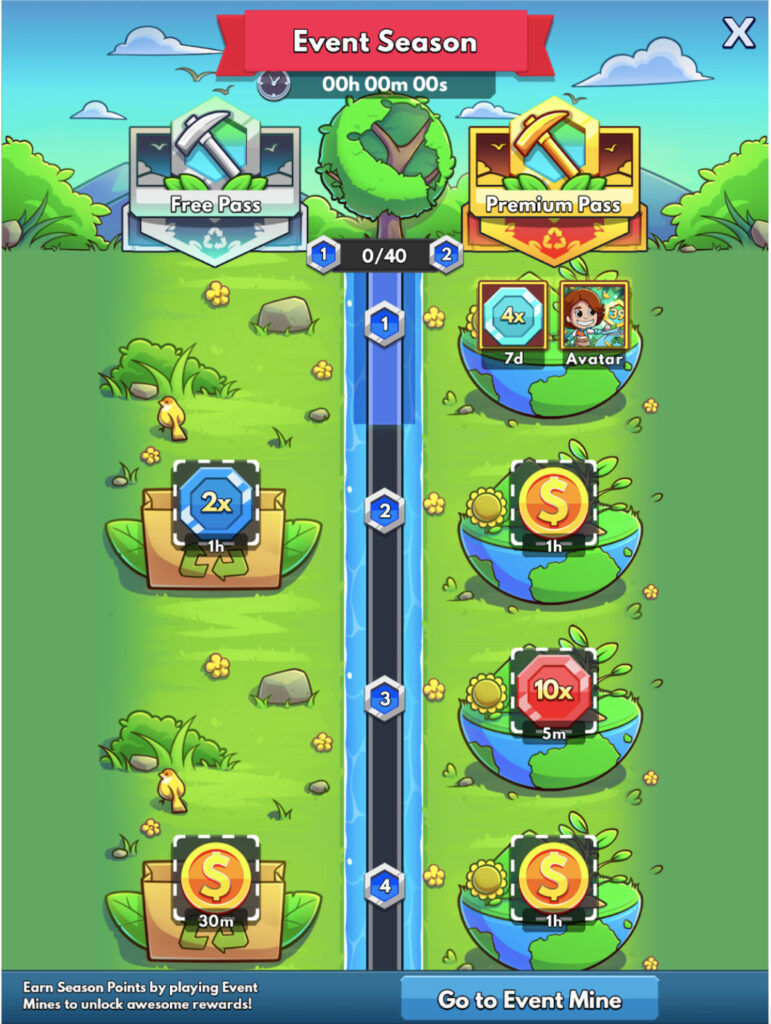771x1024 pixels.
Task: Close the Event Season window
Action: (x=739, y=33)
